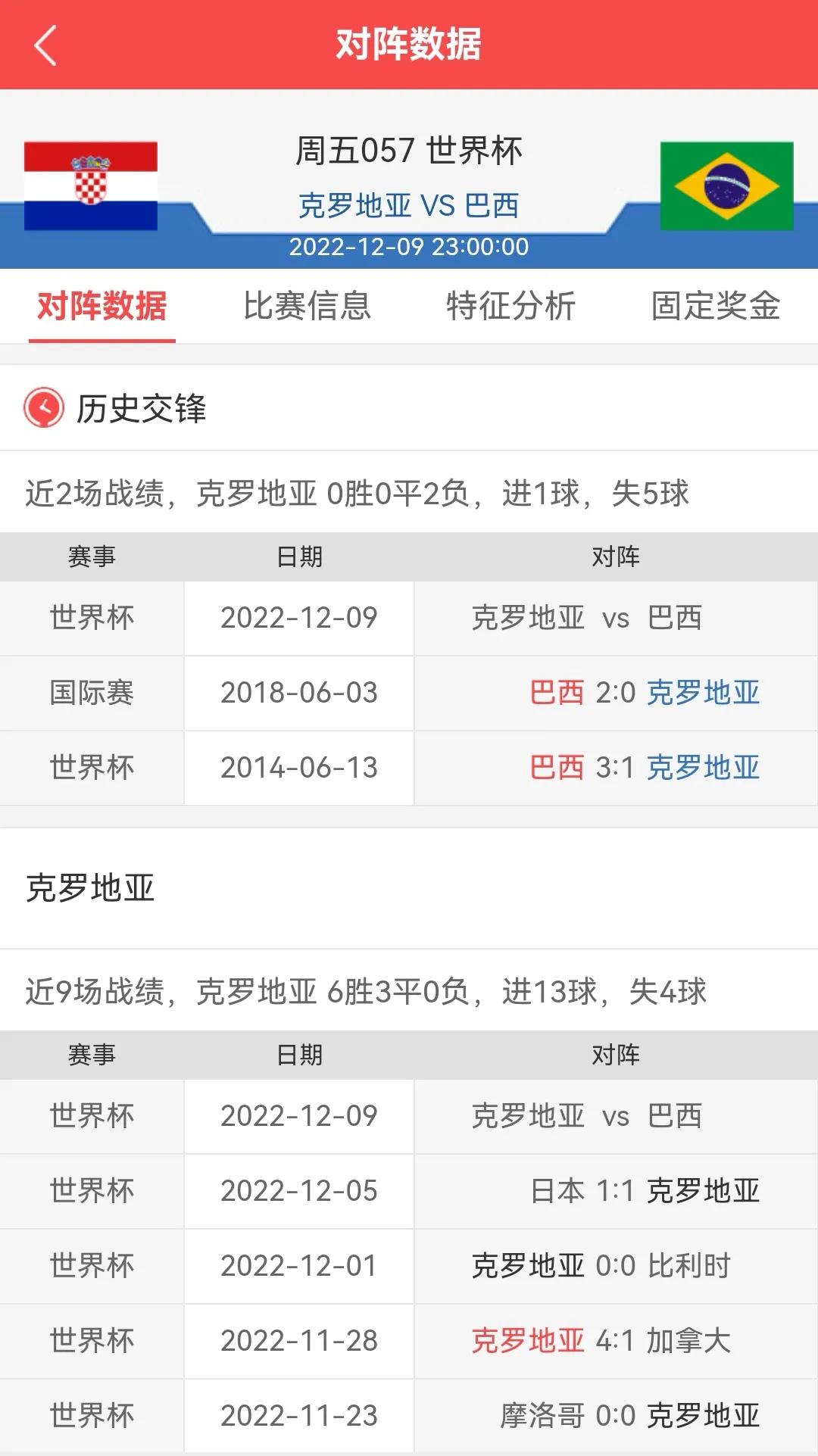
Task: Switch to the 比赛信息 tab
Action: [306, 306]
